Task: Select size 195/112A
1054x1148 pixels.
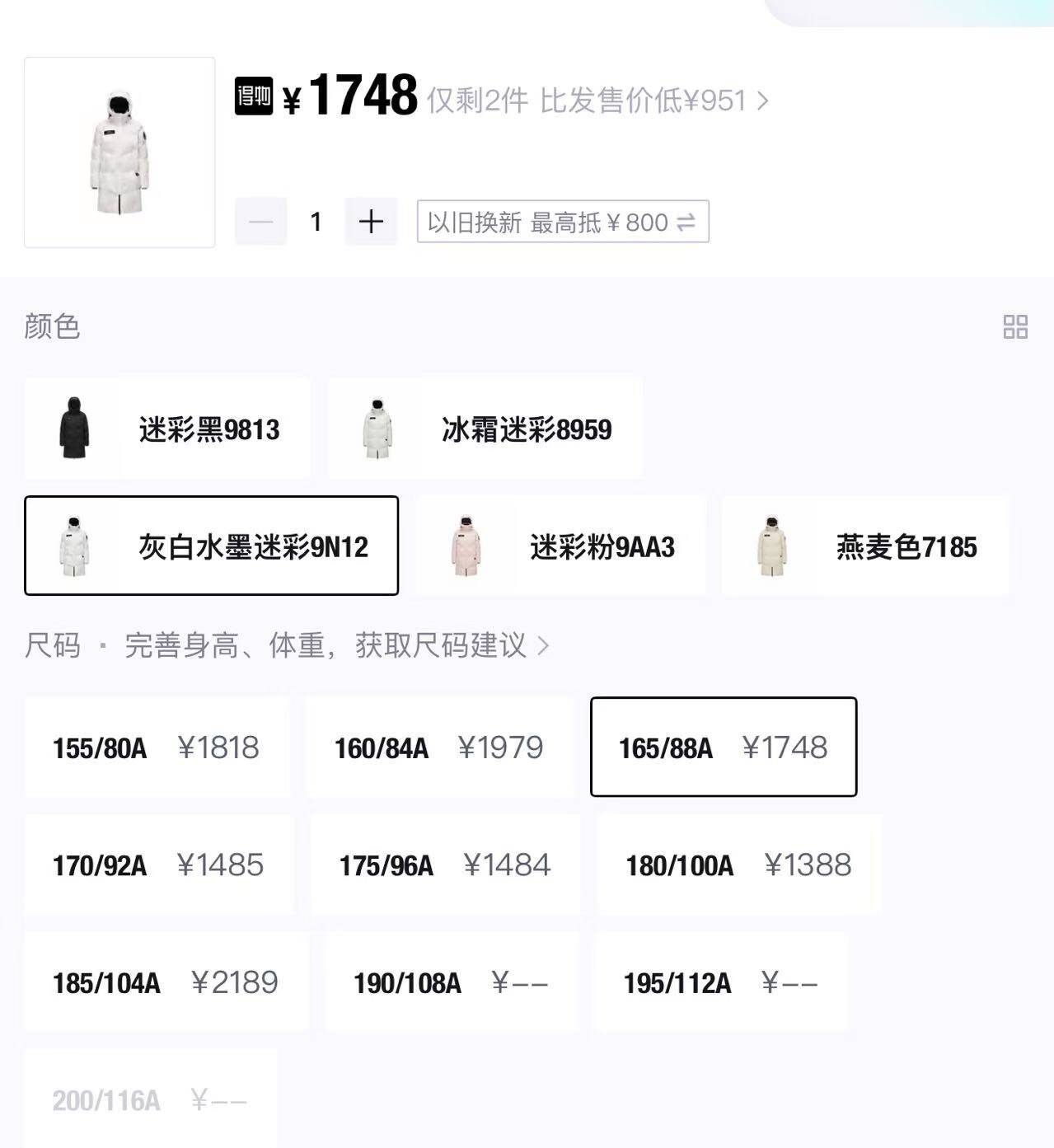Action: (720, 982)
